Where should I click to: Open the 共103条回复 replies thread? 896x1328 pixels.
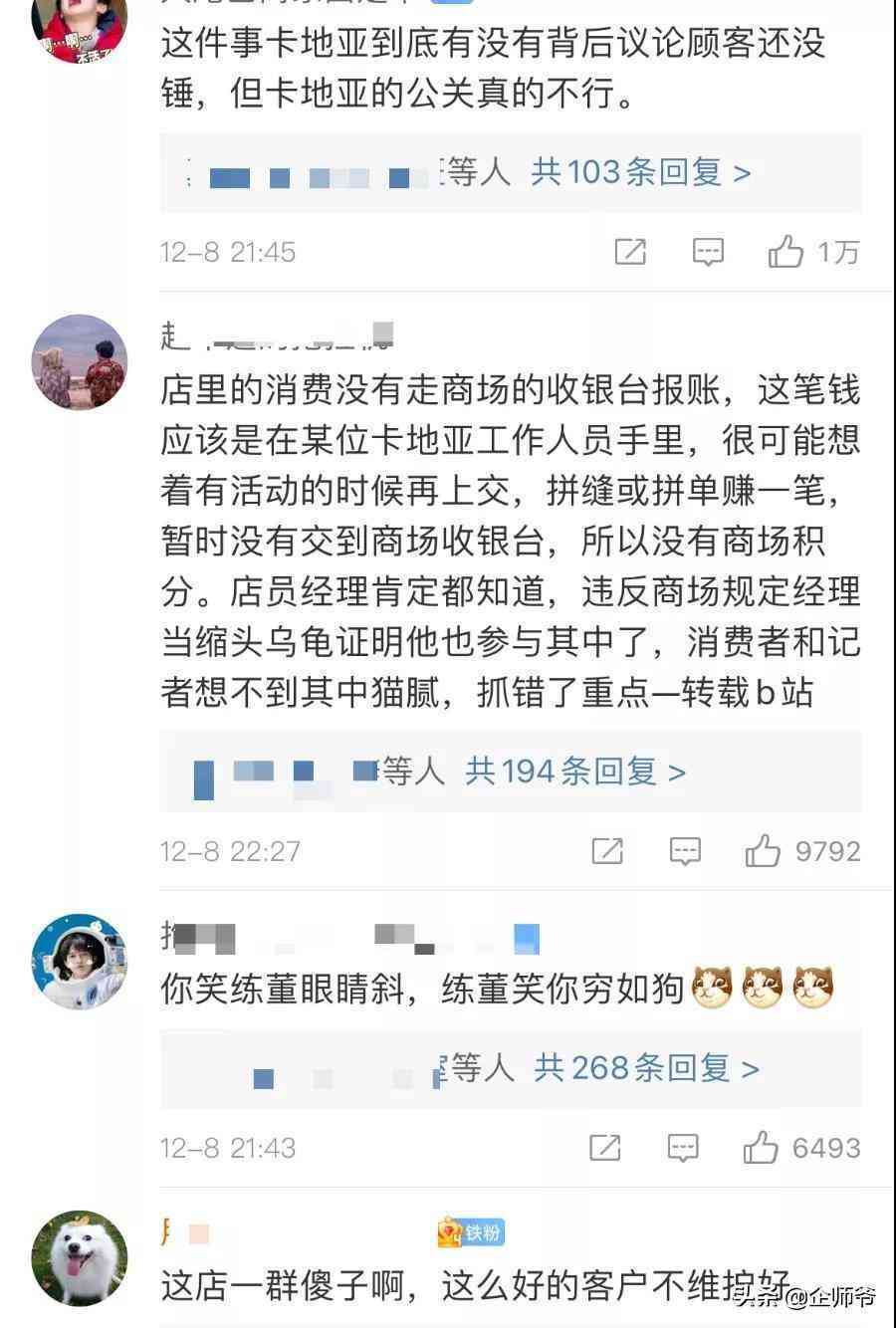pyautogui.click(x=640, y=172)
